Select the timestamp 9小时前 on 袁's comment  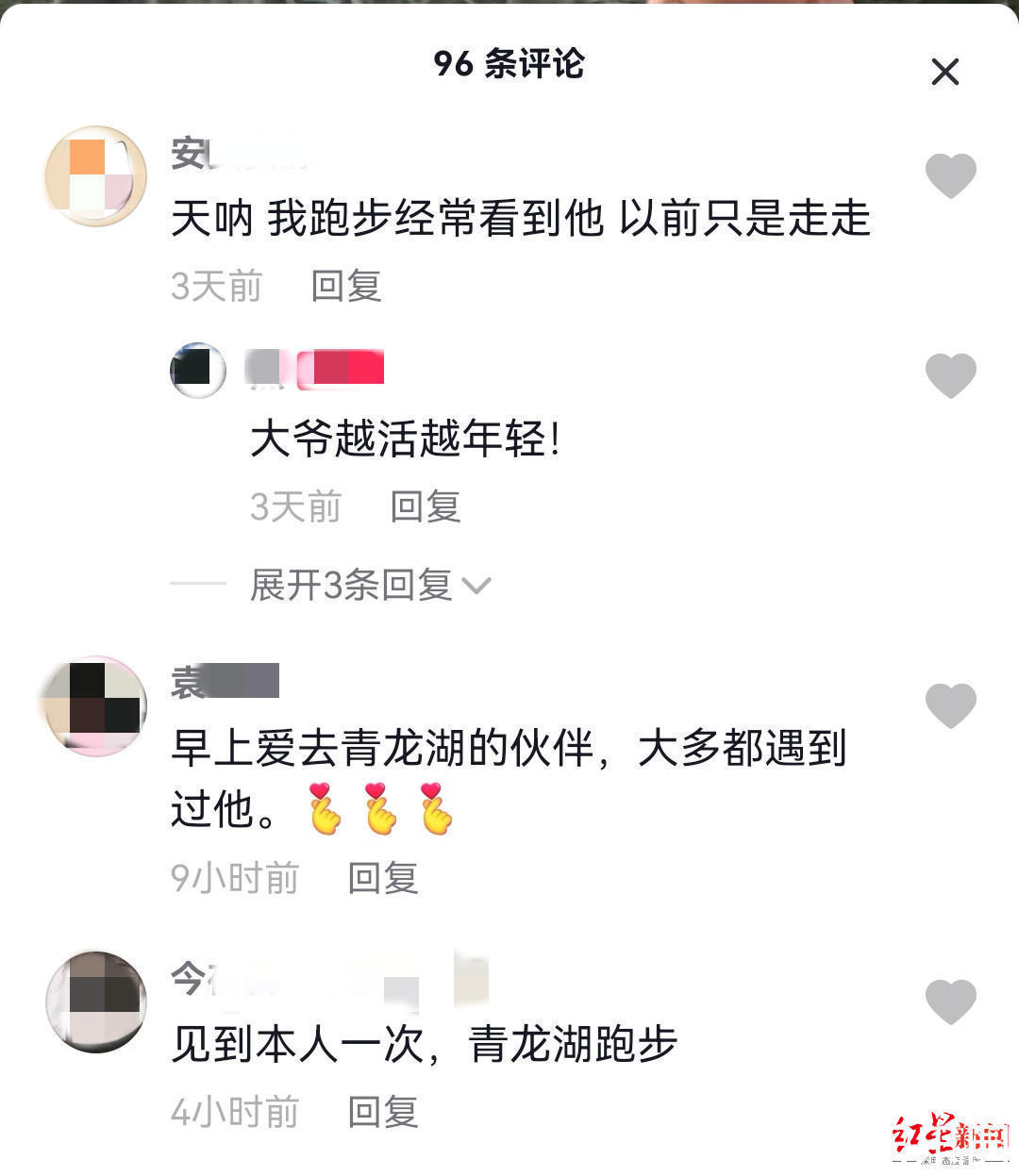[x=235, y=877]
